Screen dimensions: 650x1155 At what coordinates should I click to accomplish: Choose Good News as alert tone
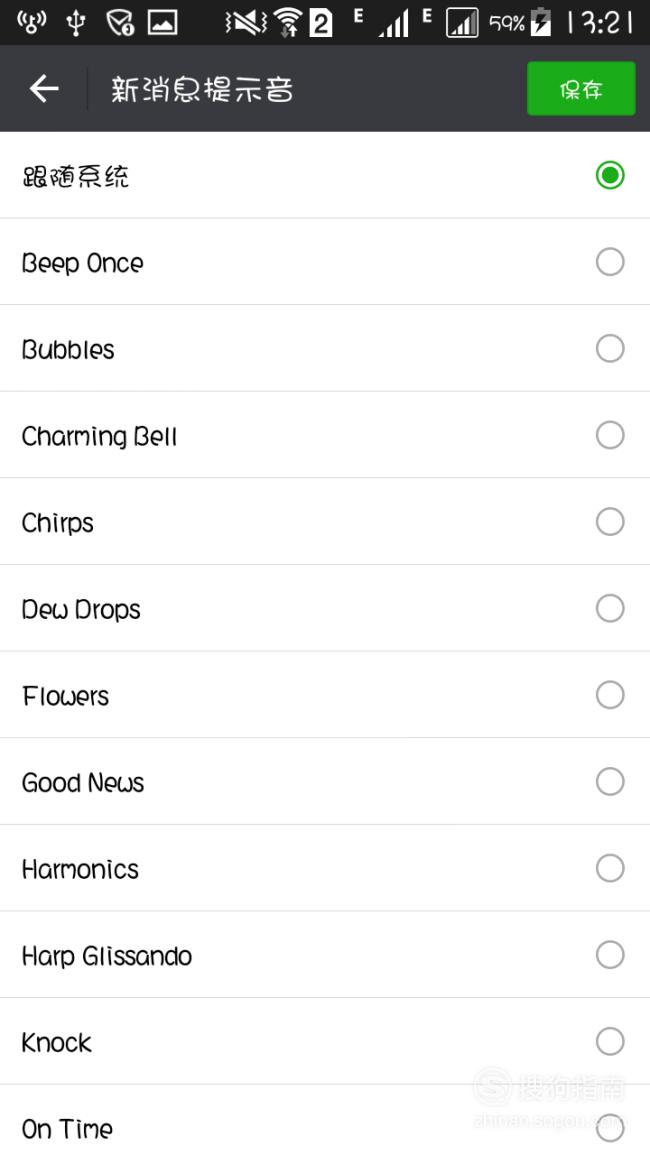tap(325, 782)
